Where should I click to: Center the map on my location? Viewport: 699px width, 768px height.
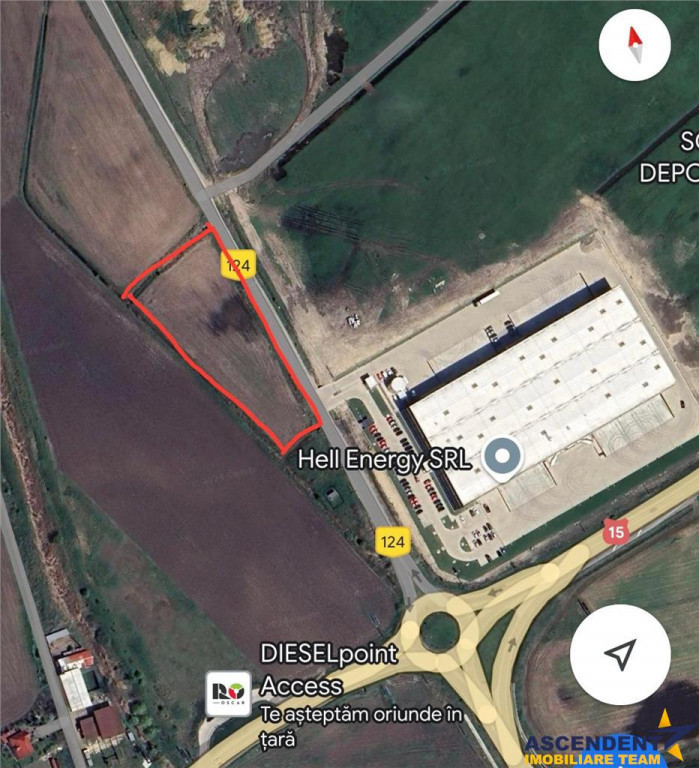pyautogui.click(x=620, y=655)
